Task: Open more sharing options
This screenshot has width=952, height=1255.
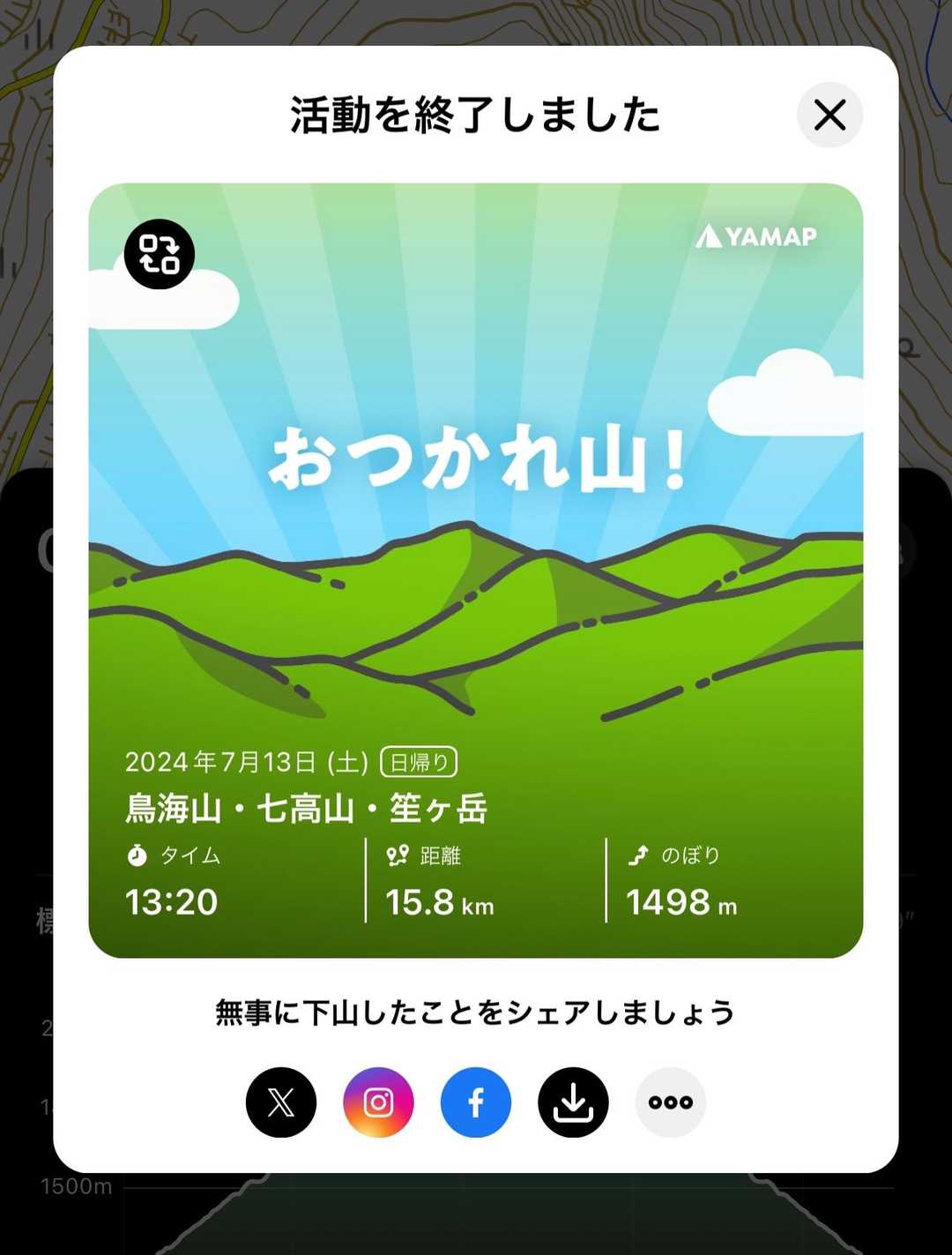Action: pyautogui.click(x=670, y=1102)
